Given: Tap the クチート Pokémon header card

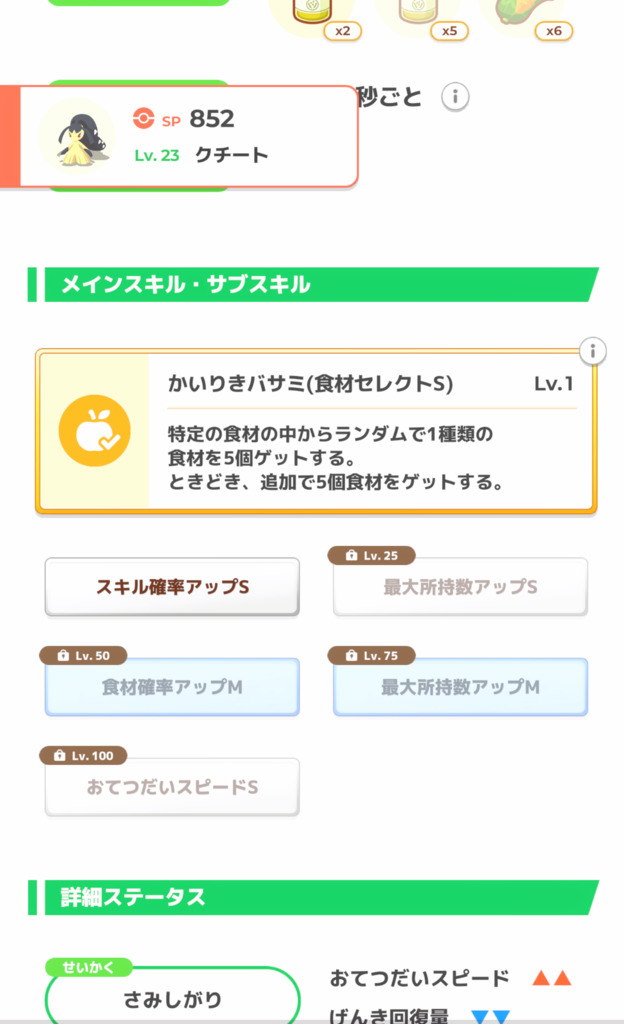Looking at the screenshot, I should click(x=179, y=136).
